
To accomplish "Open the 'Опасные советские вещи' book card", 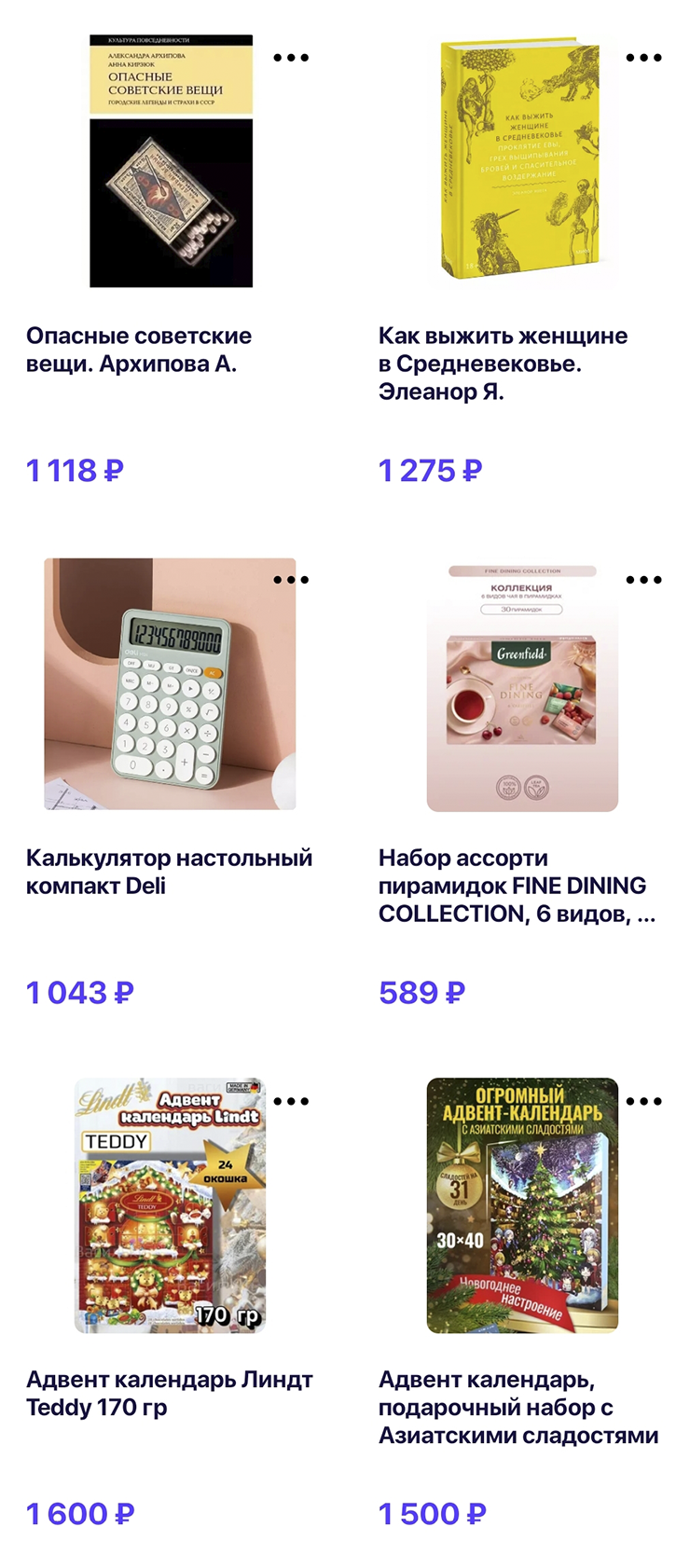I will [x=171, y=161].
